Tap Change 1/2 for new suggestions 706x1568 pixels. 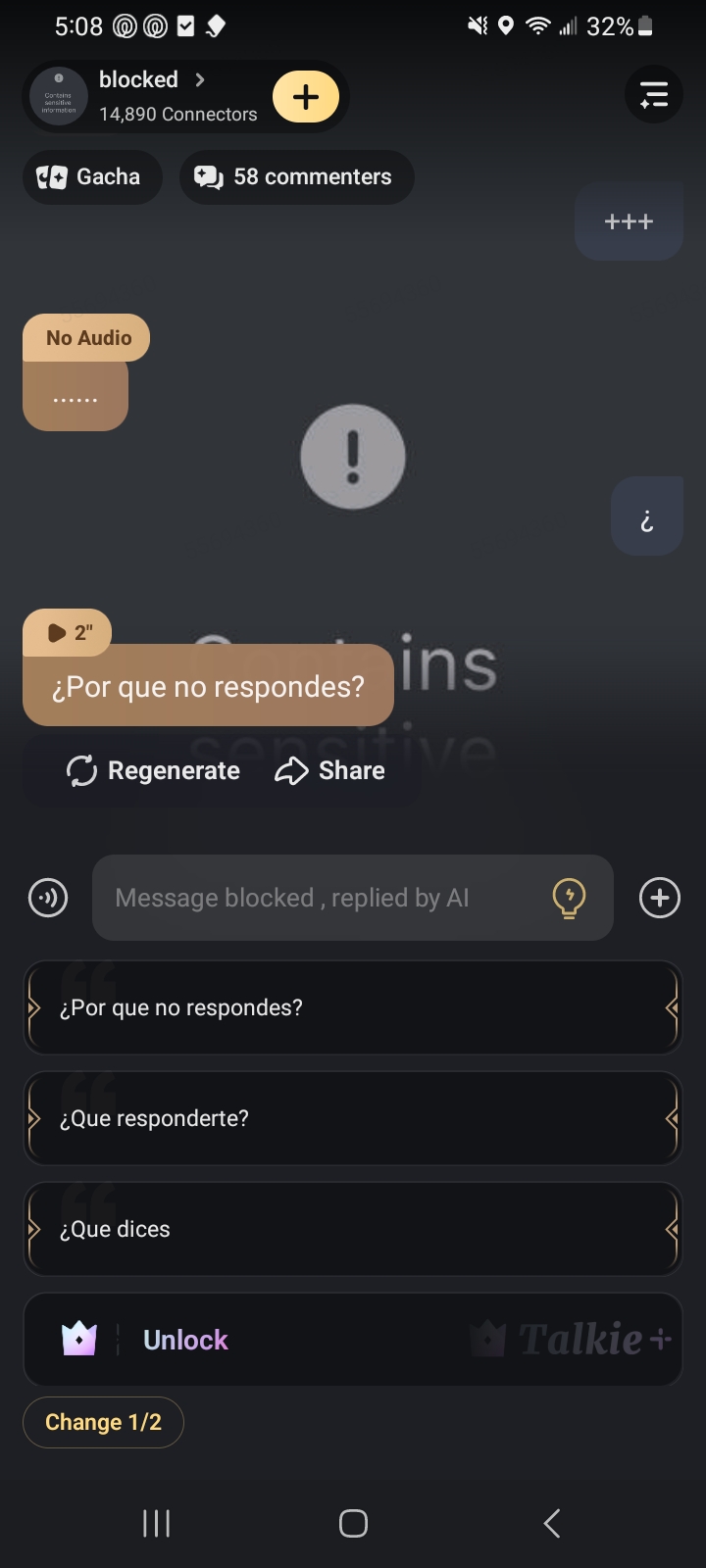point(103,1422)
